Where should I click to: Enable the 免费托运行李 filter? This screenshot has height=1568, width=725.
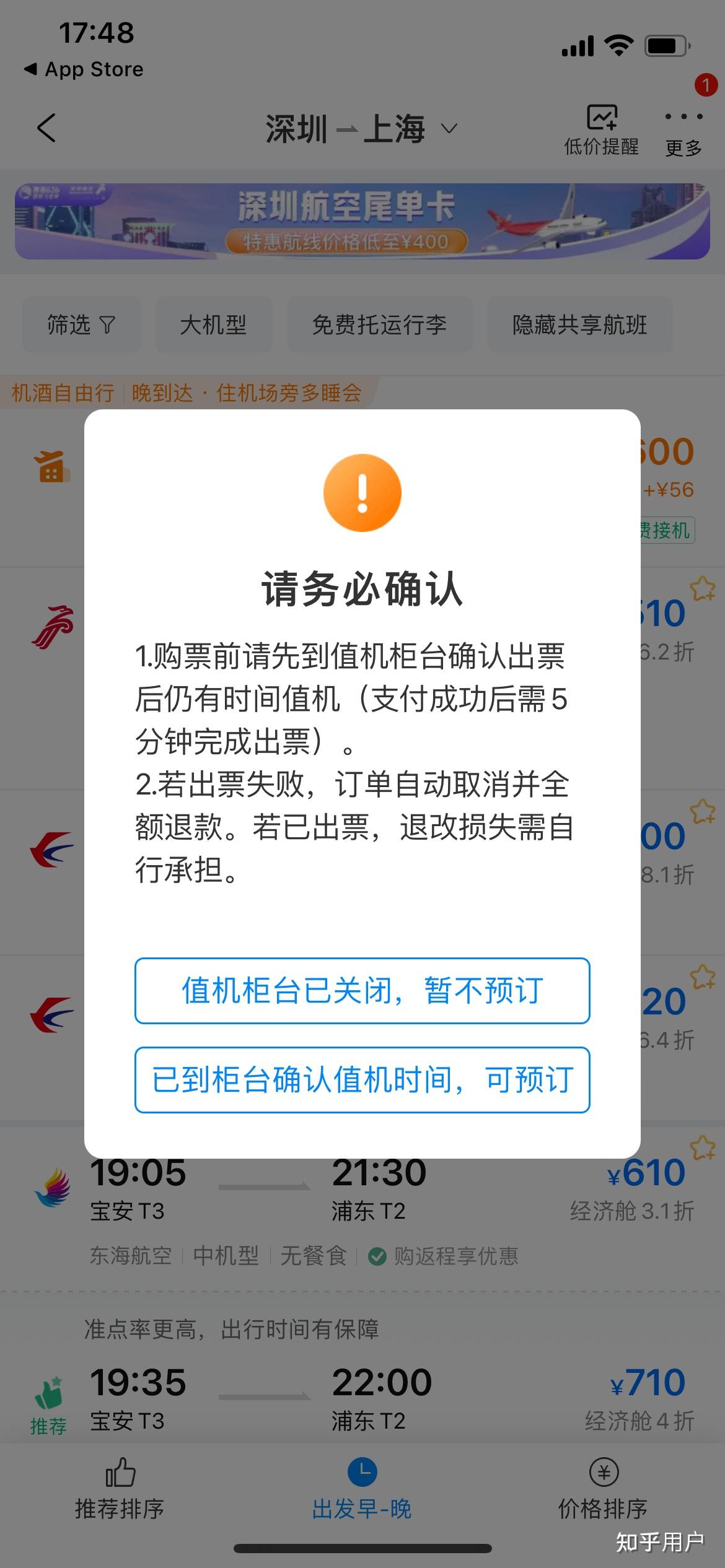tap(380, 324)
